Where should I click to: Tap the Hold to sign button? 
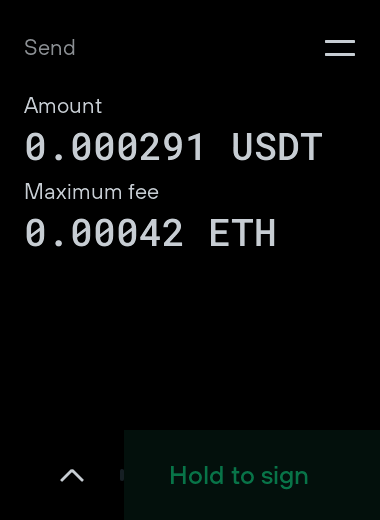click(x=252, y=475)
